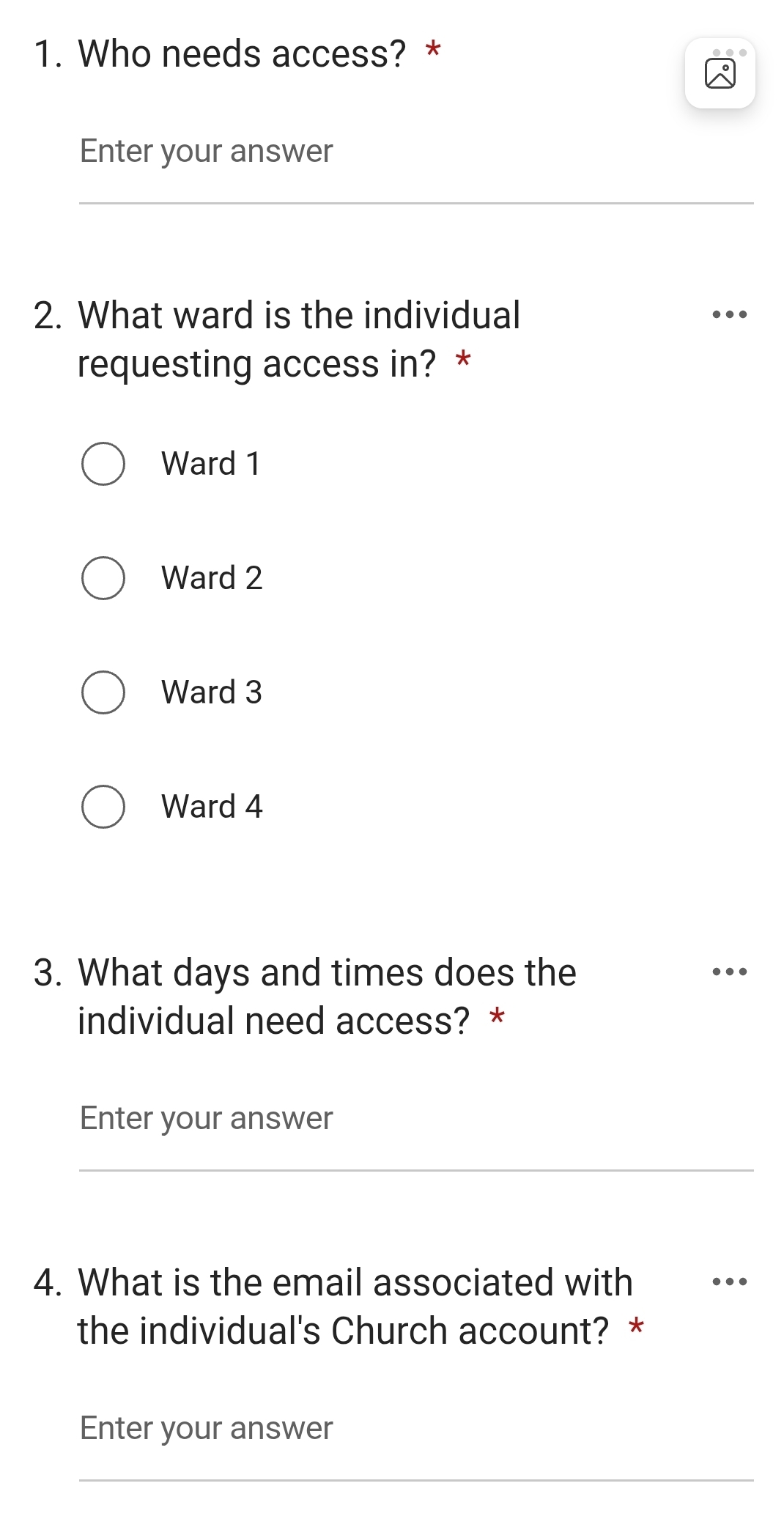This screenshot has height=1527, width=784.
Task: Tap the days and times answer field
Action: tap(415, 1119)
